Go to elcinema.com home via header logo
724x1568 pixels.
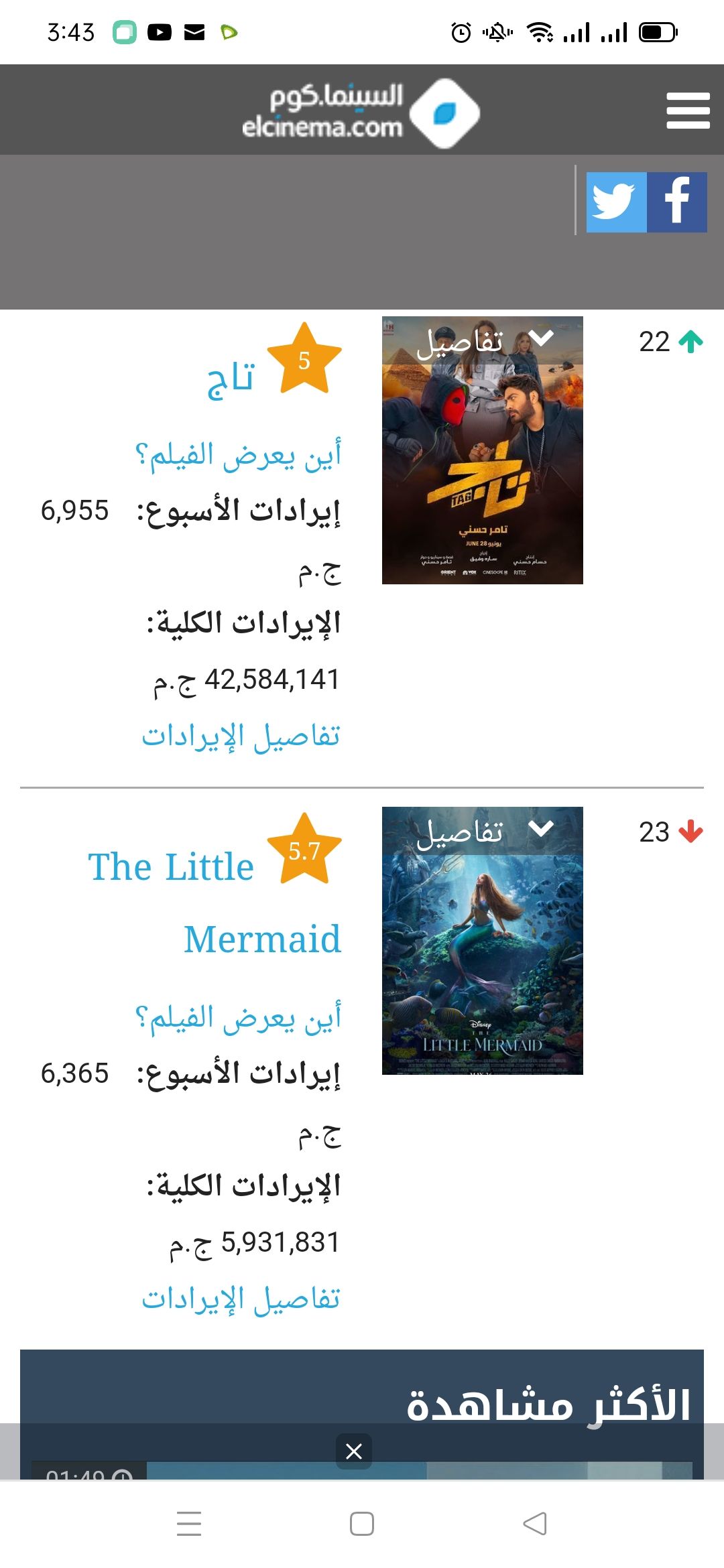pos(362,112)
